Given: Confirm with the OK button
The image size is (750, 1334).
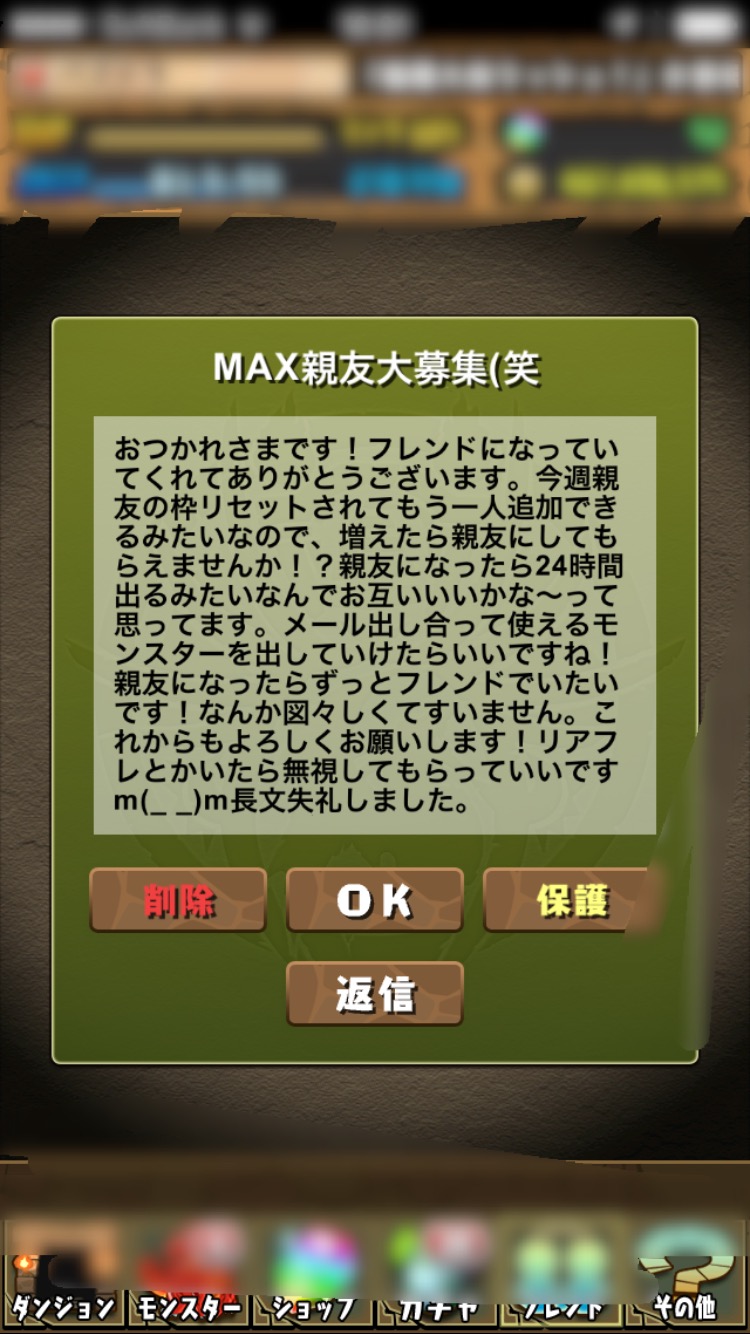Looking at the screenshot, I should tap(375, 900).
